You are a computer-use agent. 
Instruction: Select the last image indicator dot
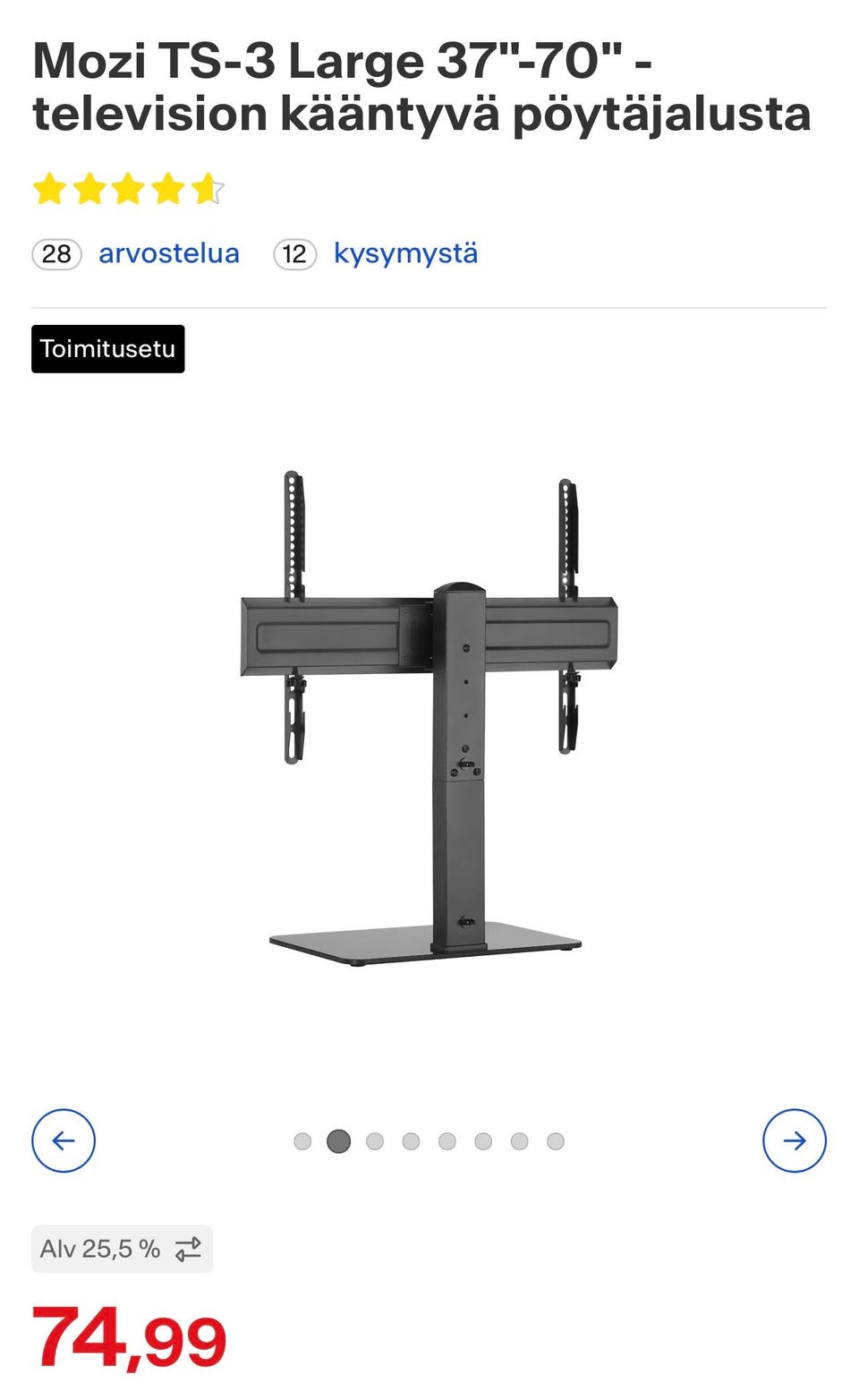[556, 1141]
